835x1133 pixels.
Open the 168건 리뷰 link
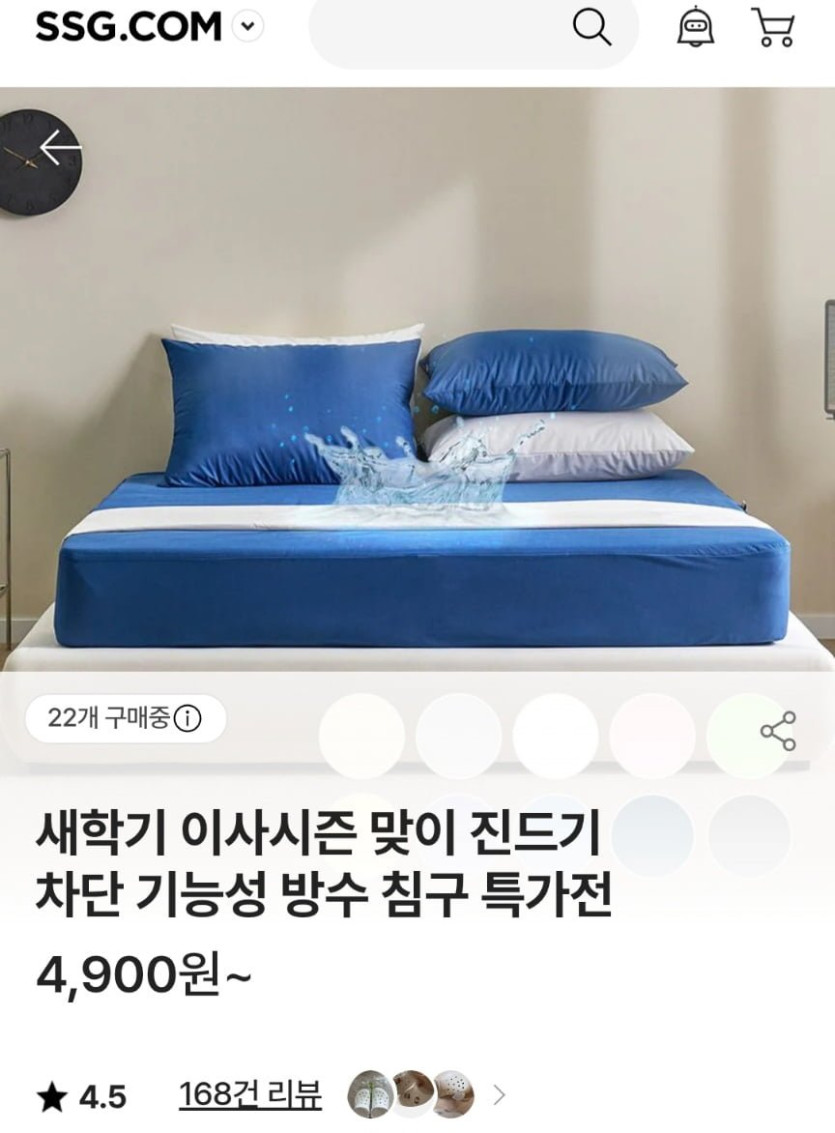click(250, 1095)
